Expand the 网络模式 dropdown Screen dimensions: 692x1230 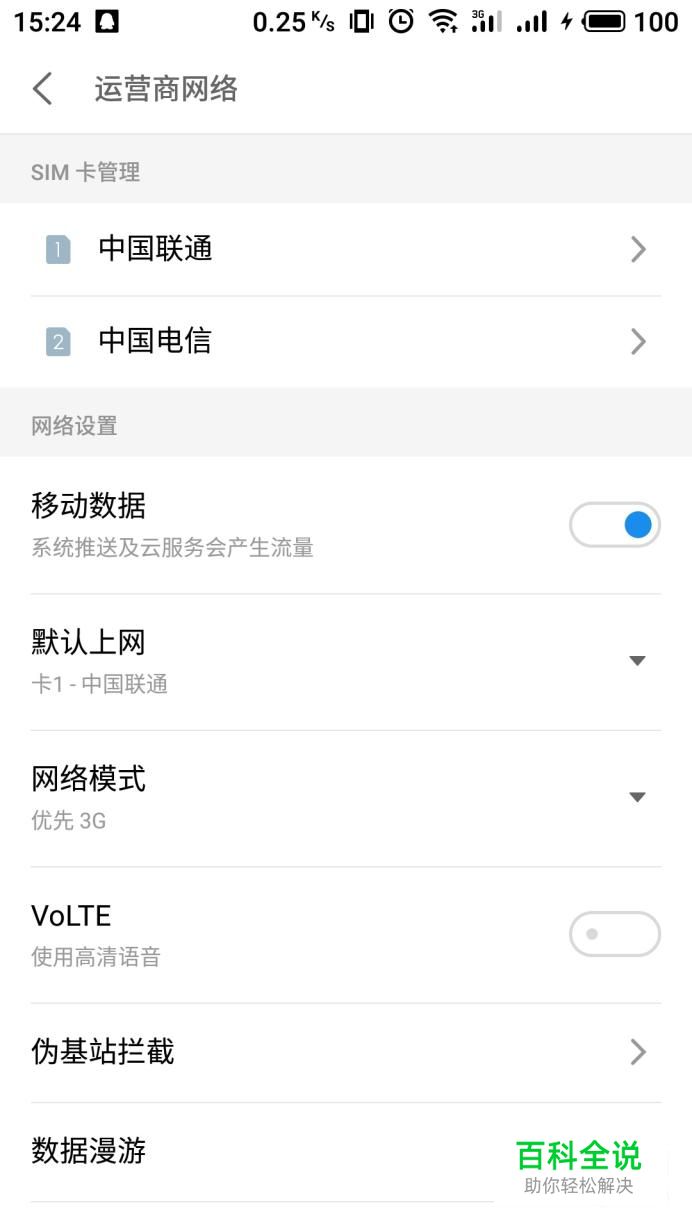click(636, 797)
